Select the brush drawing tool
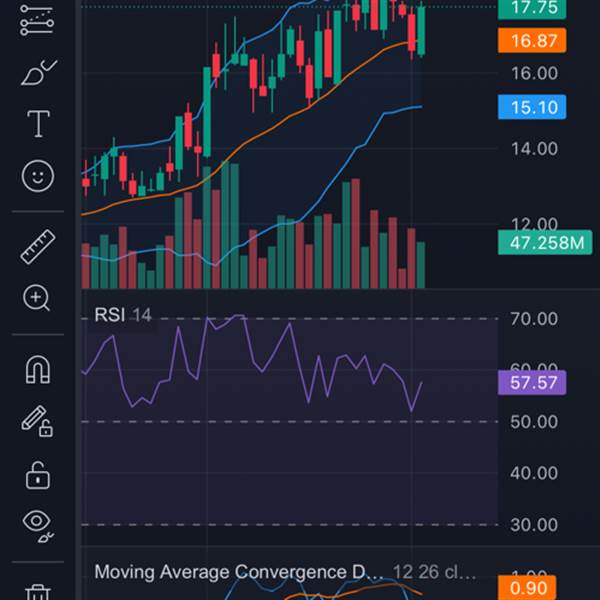600x600 pixels. tap(38, 73)
